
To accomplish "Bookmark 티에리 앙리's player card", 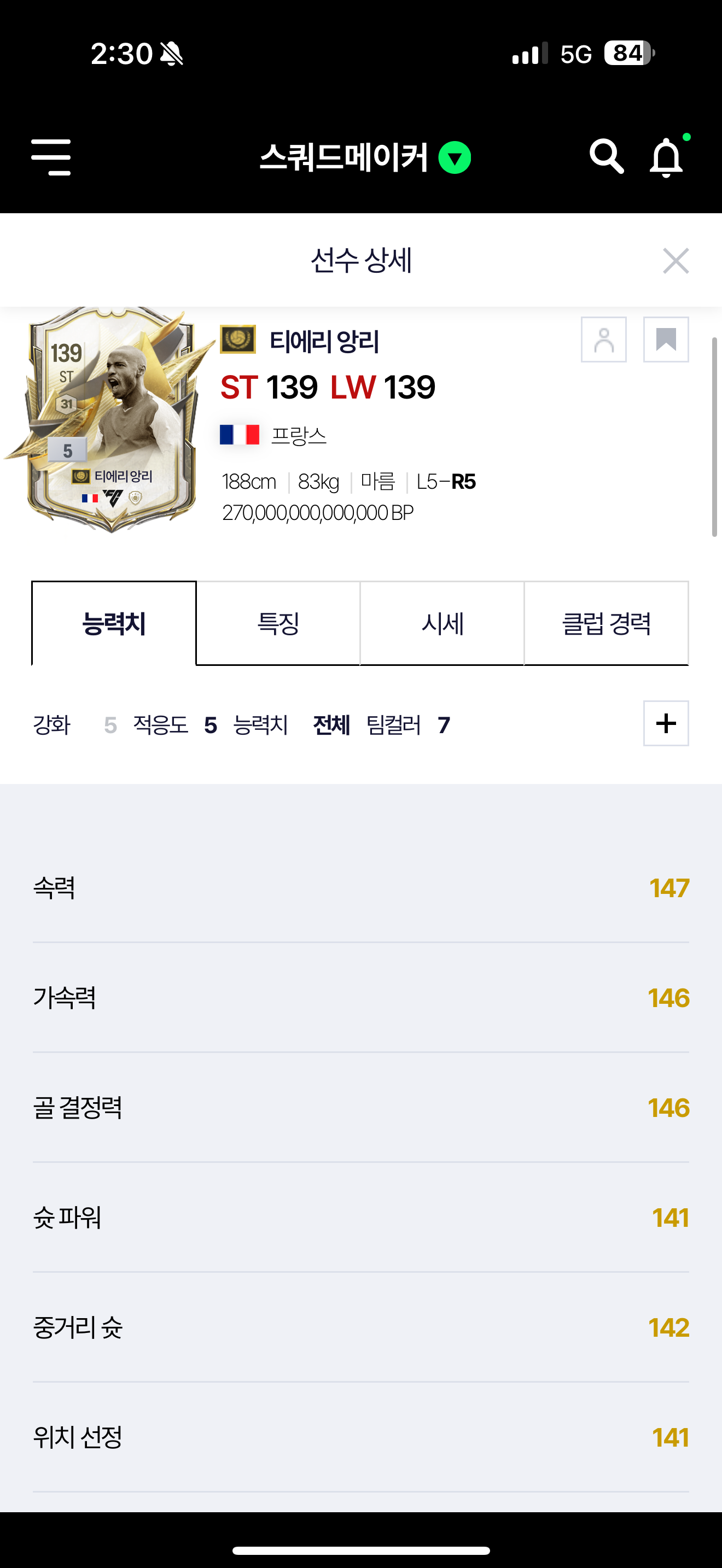I will [x=666, y=340].
